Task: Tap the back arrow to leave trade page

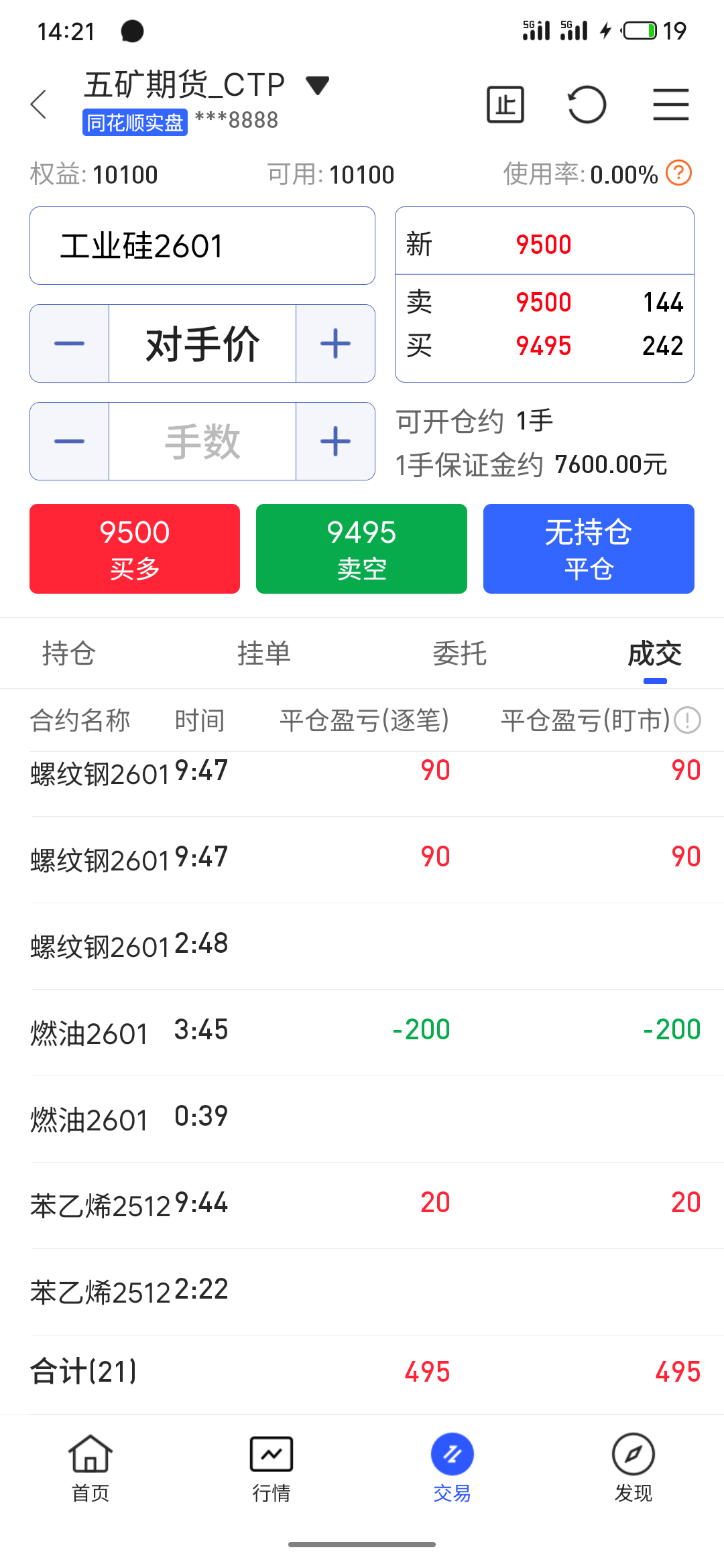Action: coord(38,105)
